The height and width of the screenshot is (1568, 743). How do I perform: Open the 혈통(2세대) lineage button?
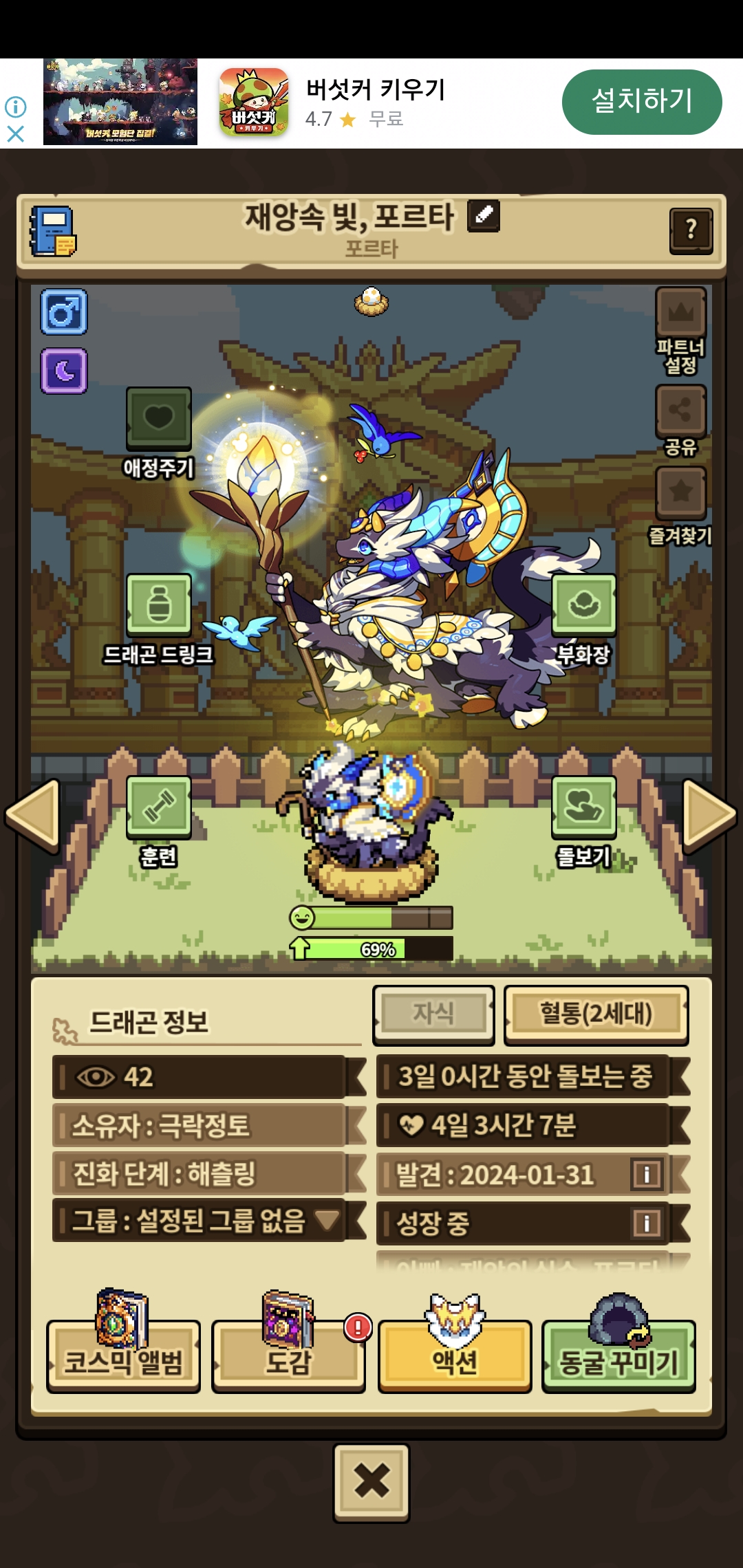(596, 1014)
